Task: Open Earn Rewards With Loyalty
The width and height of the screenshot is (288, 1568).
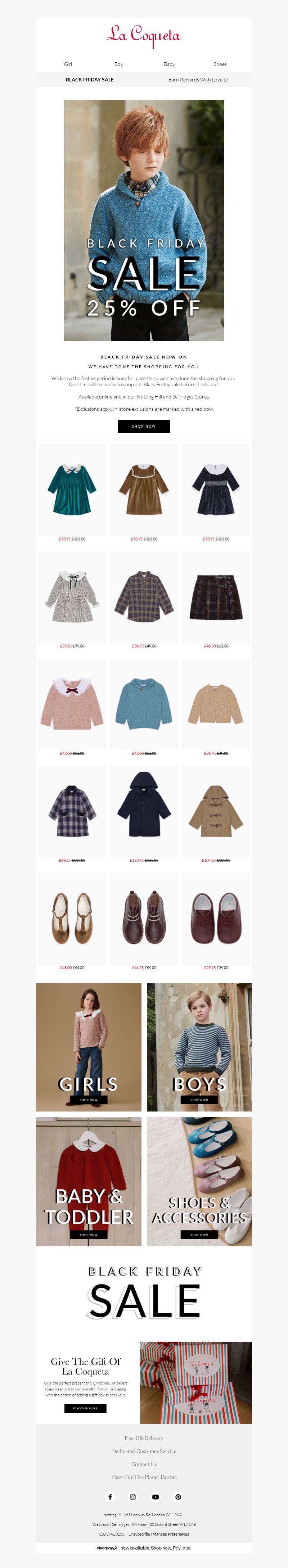Action: tap(198, 80)
